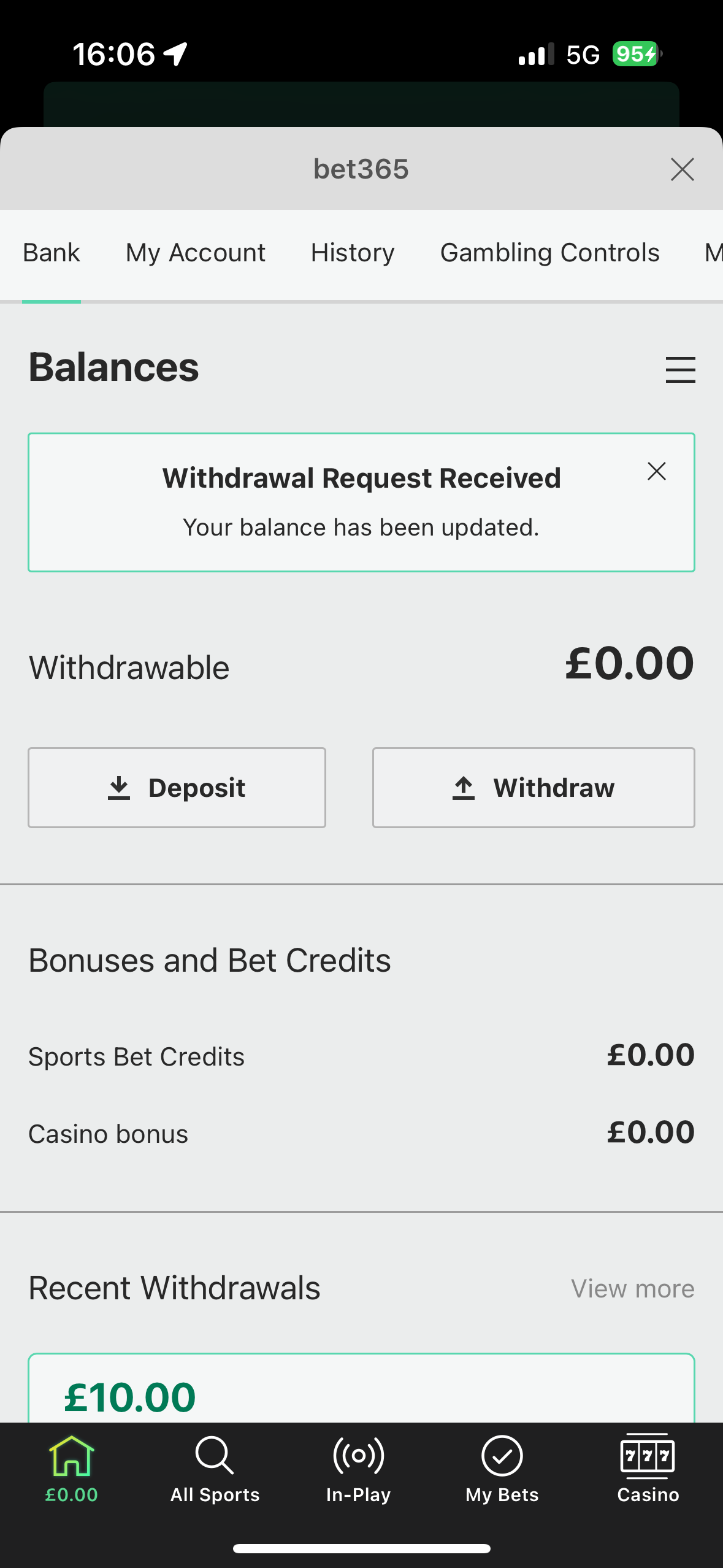Tap the £0.00 balance label in bottom bar
This screenshot has height=1568, width=723.
pos(71,1495)
